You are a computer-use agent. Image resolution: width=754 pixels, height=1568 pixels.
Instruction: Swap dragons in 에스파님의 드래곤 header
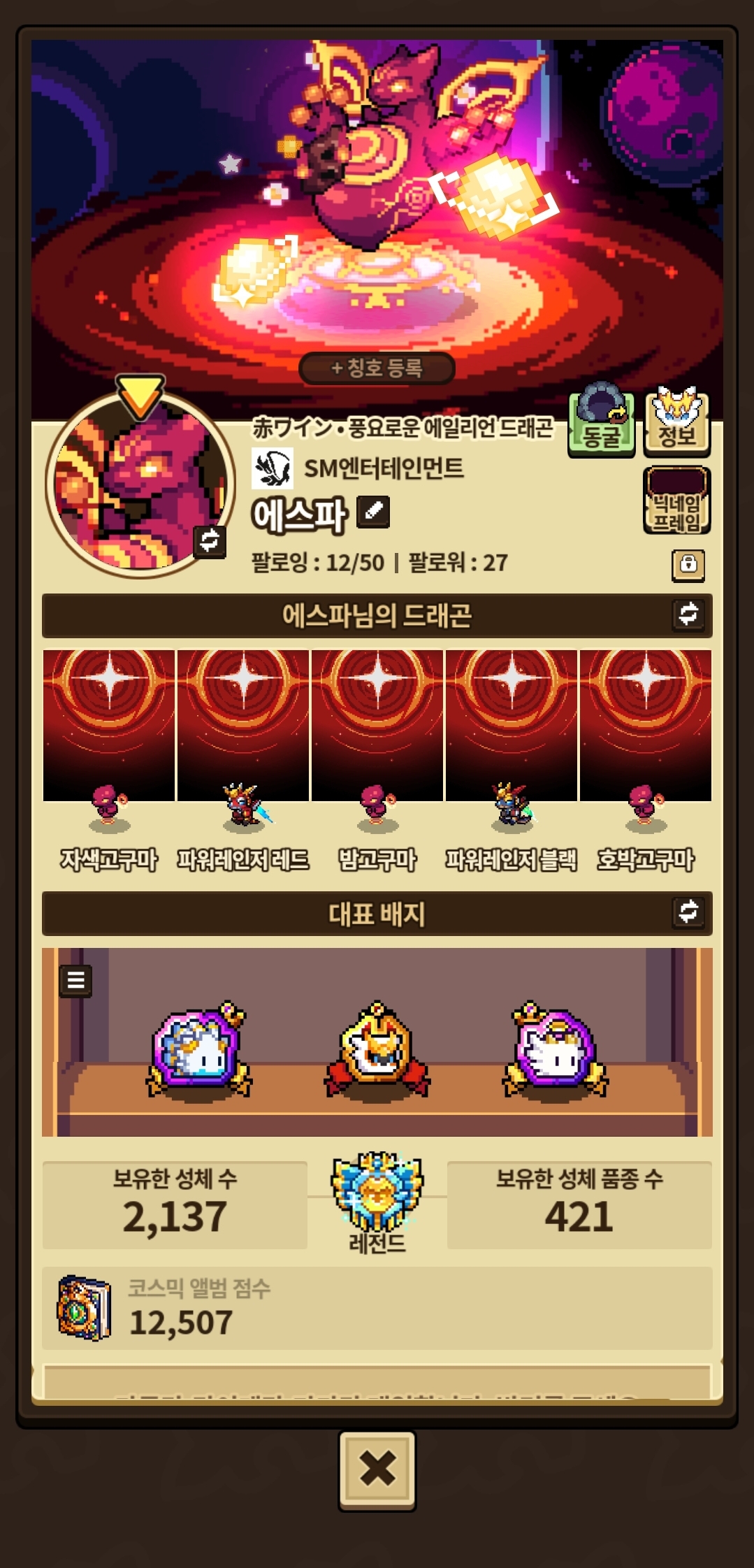tap(688, 614)
